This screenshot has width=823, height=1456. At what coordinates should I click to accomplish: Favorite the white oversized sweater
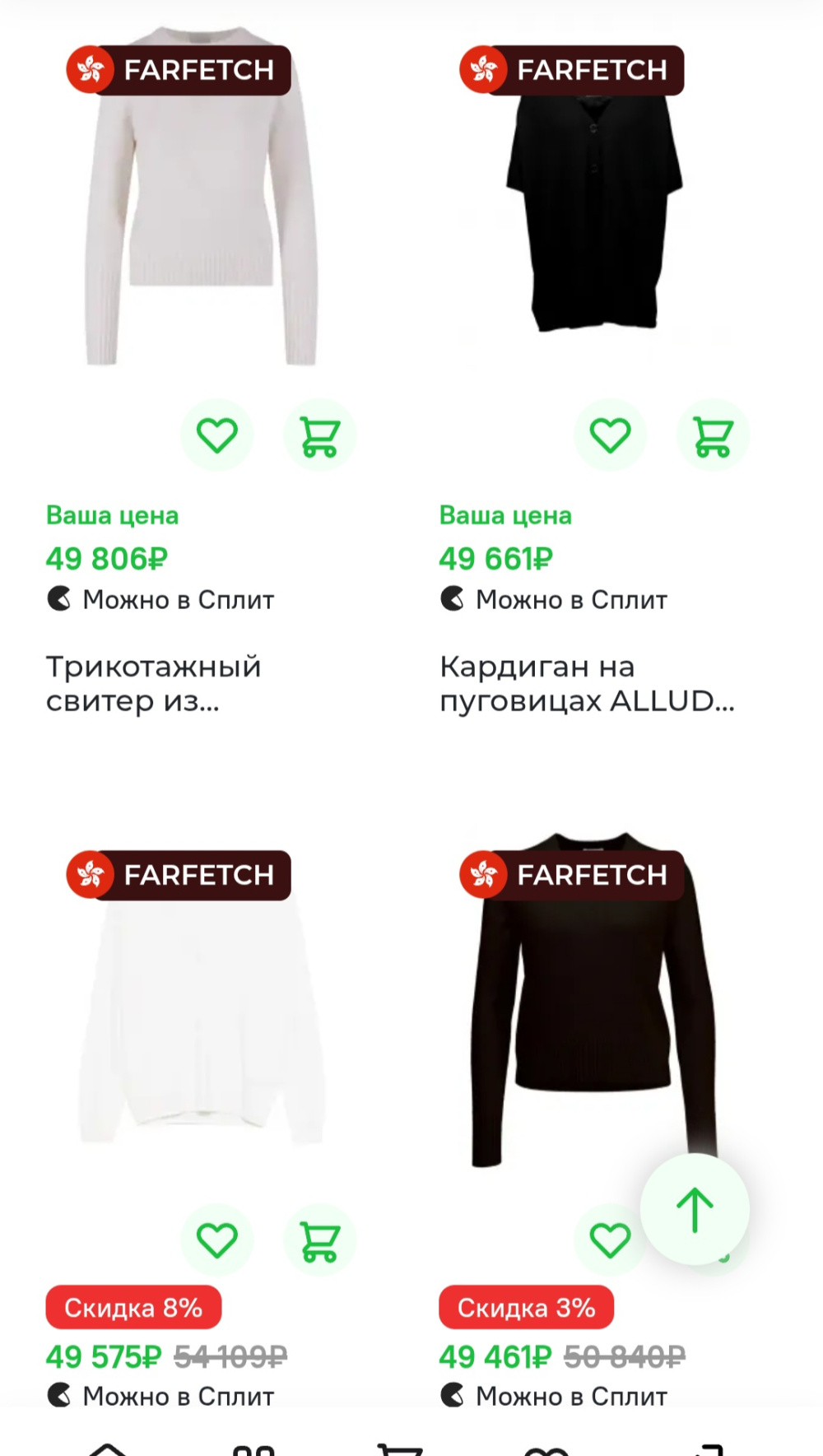click(x=217, y=1240)
